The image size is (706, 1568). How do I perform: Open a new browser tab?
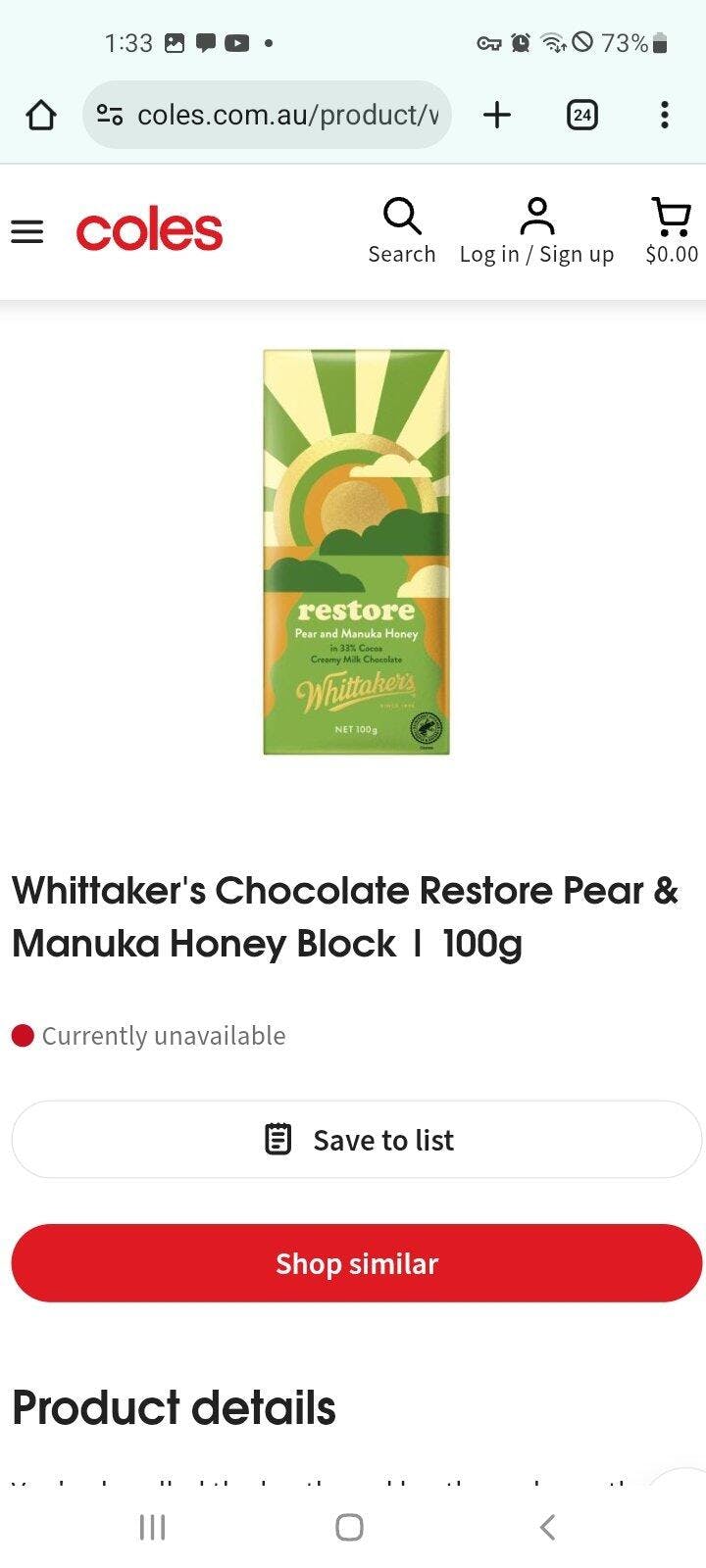[497, 116]
